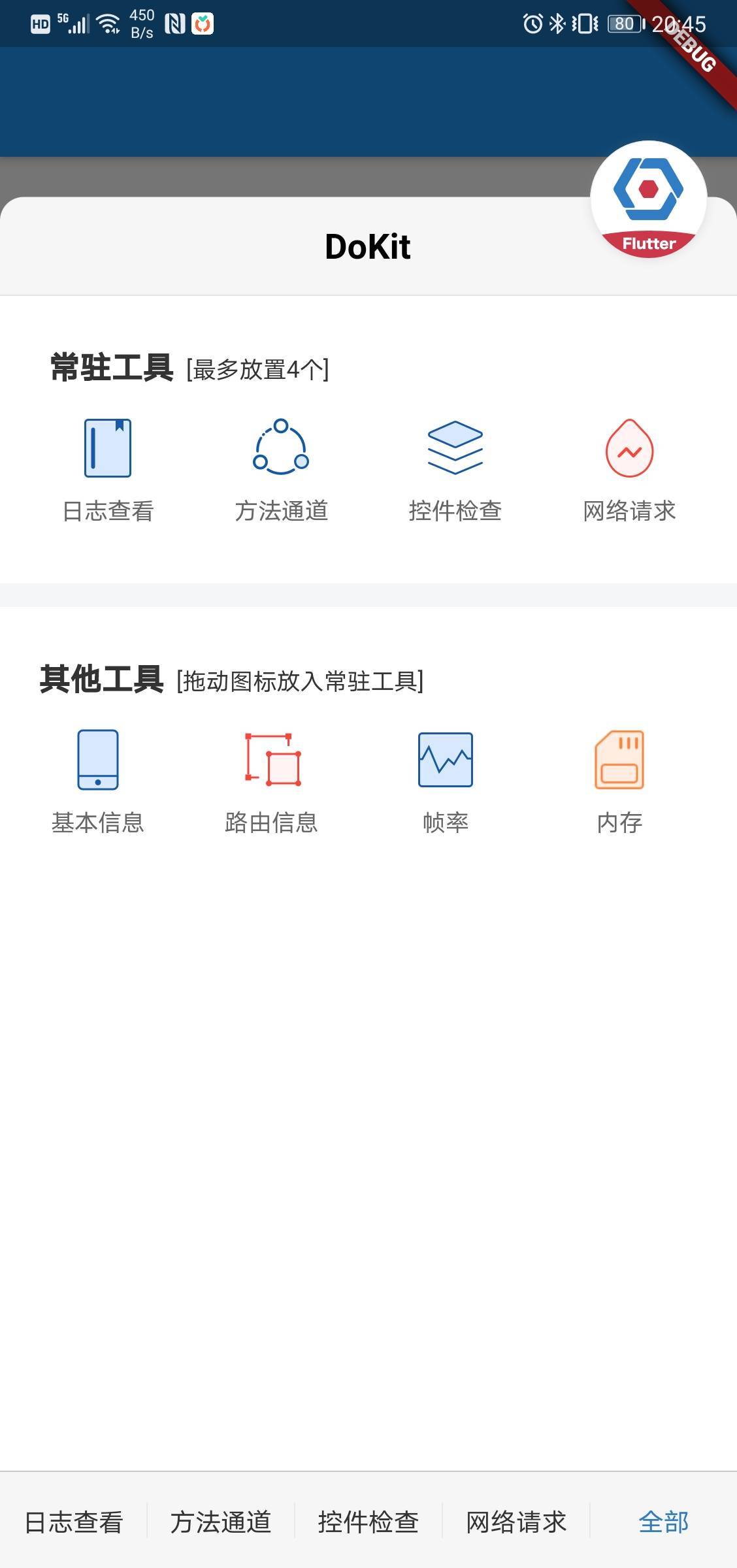
Task: Open the 基本信息 tool
Action: pyautogui.click(x=98, y=782)
